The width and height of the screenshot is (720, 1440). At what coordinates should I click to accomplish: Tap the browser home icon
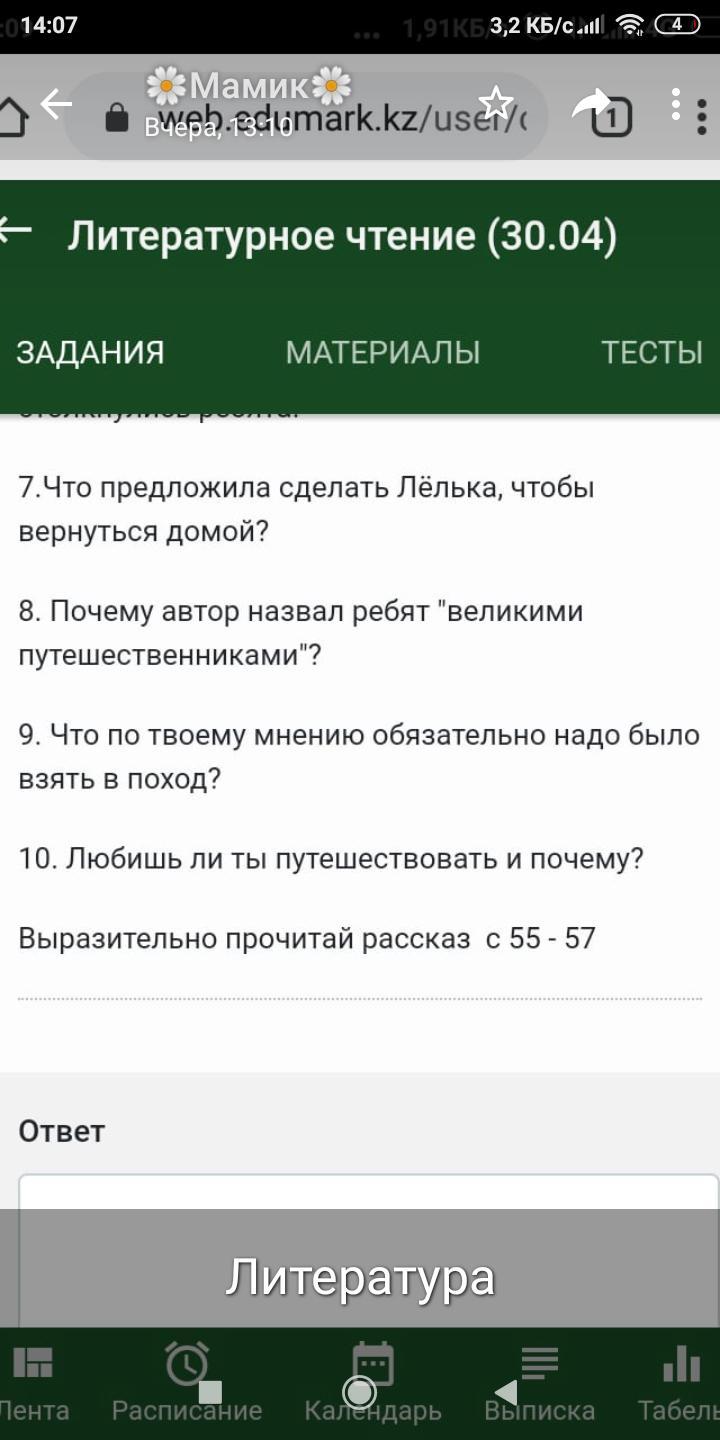[10, 117]
